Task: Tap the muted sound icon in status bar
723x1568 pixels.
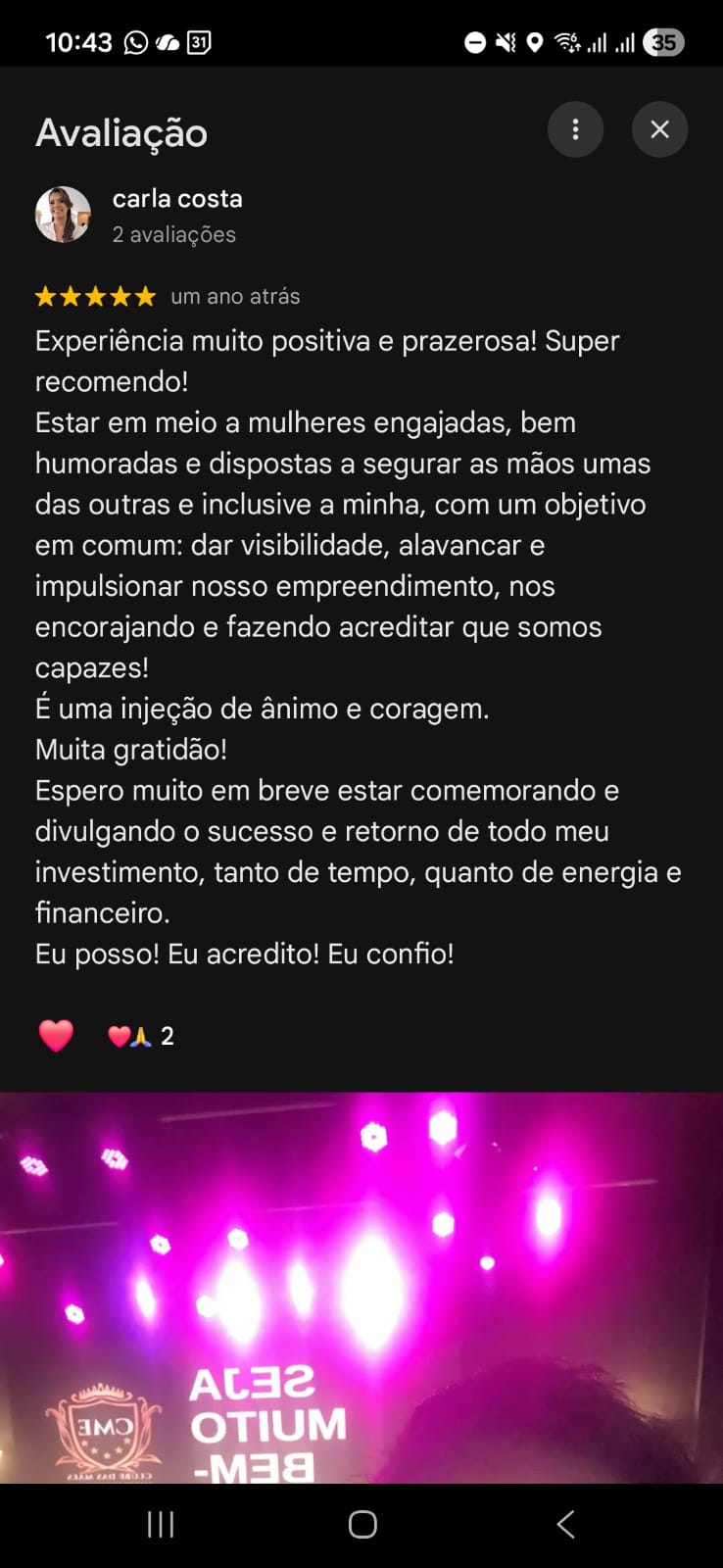Action: [x=504, y=42]
